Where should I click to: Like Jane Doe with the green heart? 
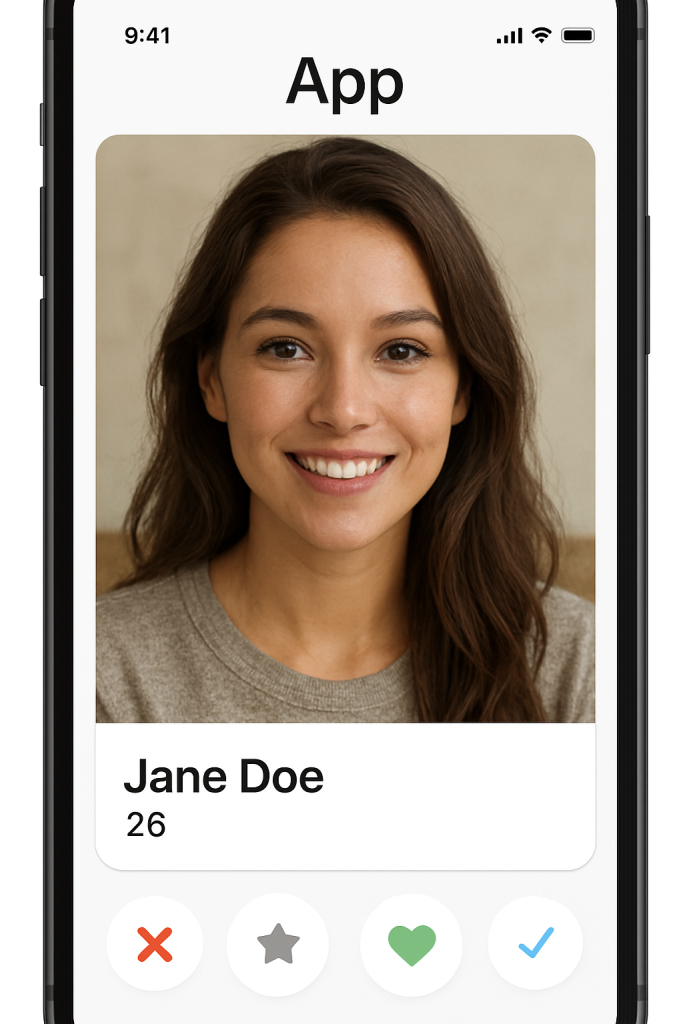pos(411,944)
